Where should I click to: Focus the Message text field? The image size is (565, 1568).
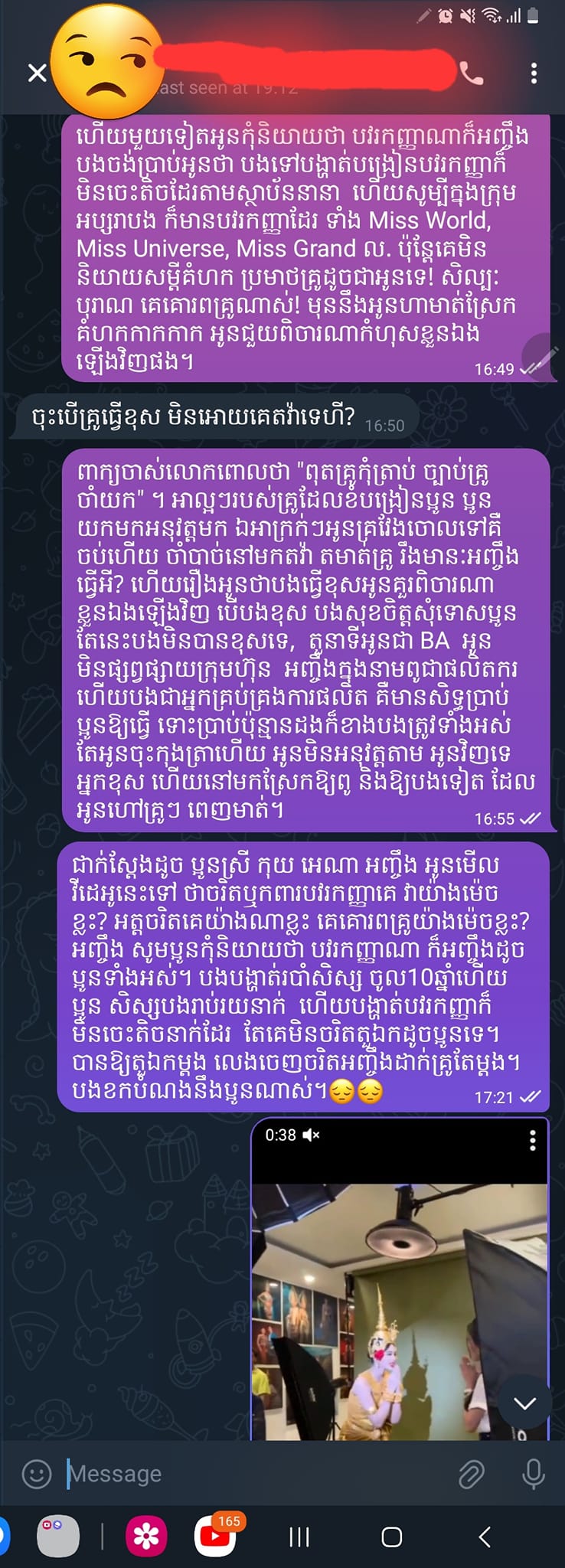point(253,1474)
